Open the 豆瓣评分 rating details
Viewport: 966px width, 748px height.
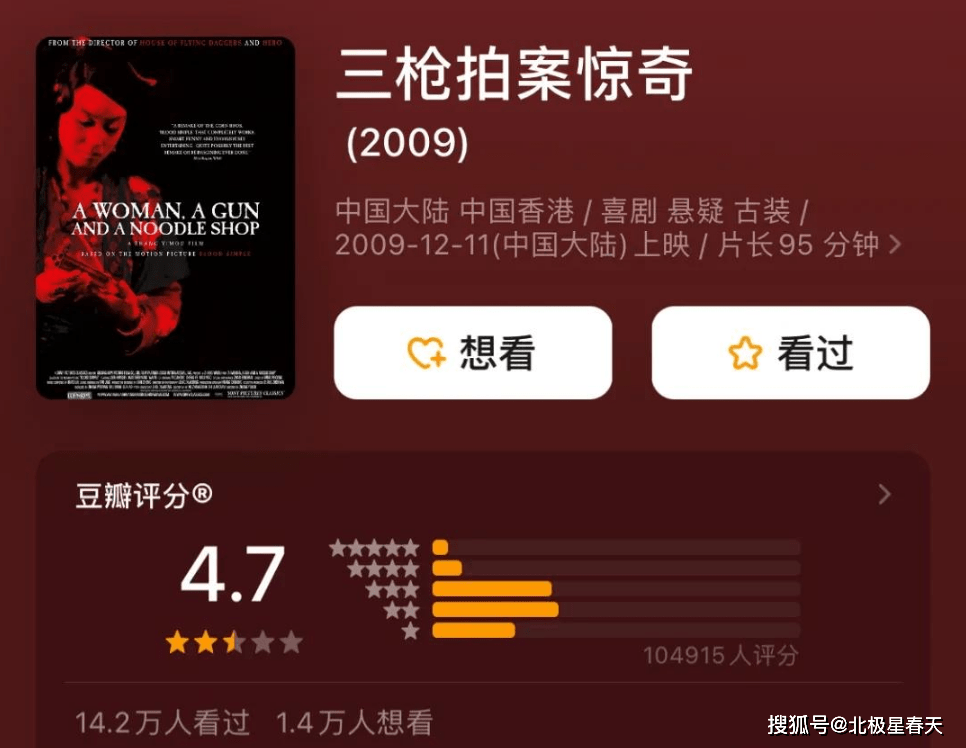(883, 495)
